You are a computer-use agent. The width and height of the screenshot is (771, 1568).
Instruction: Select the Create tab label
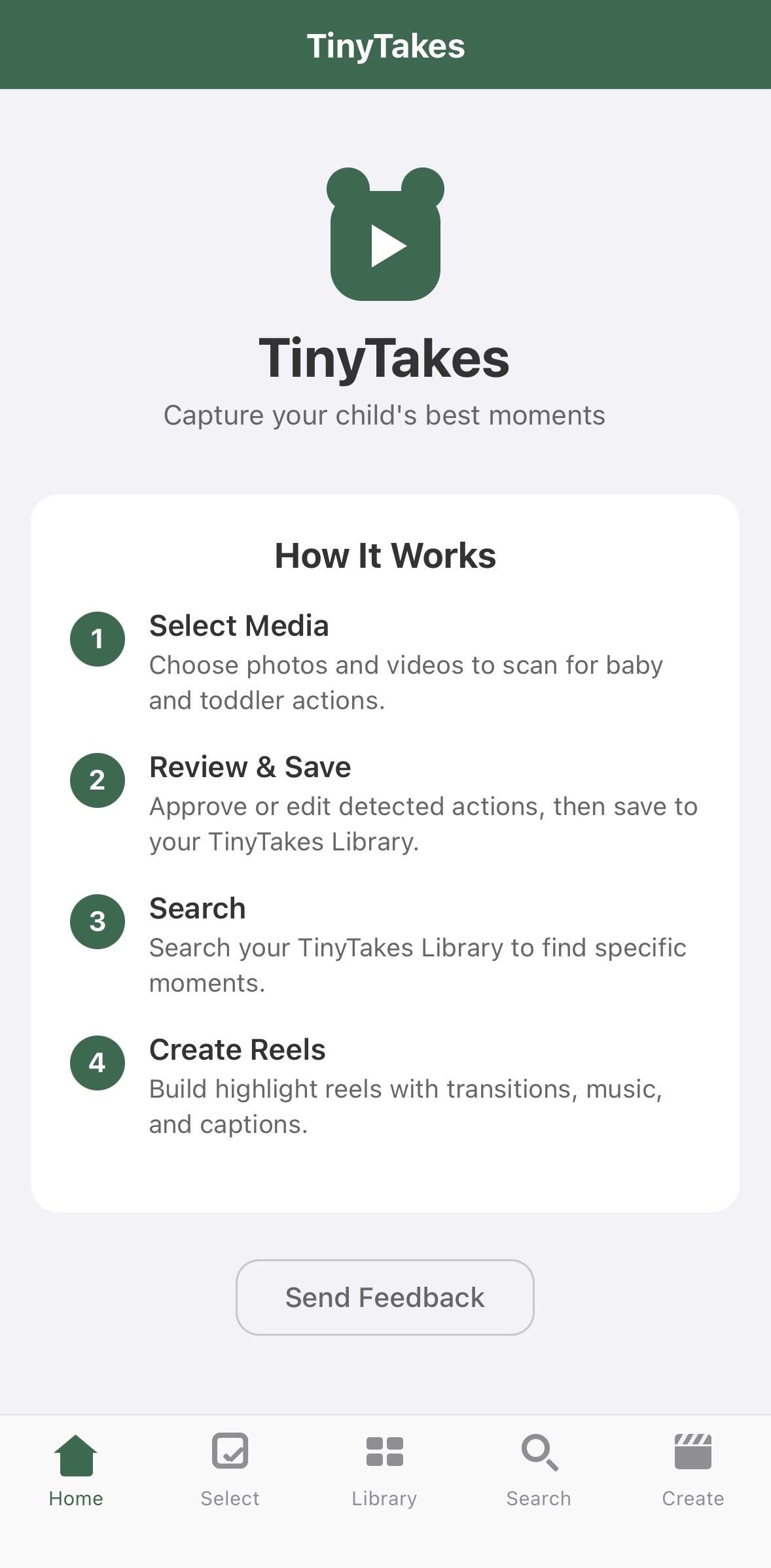click(x=692, y=1497)
